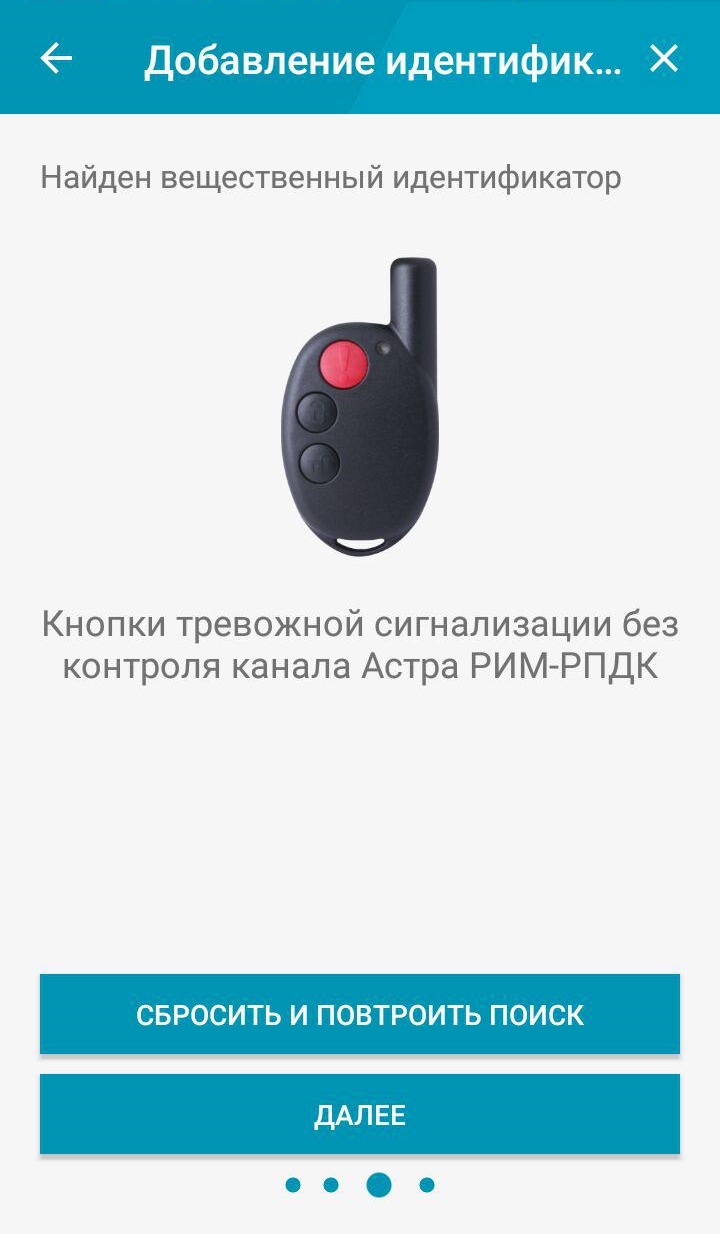Tap СБРОСИТЬ И ПОВТРОИТЬ ПОИСК button

tap(360, 1014)
